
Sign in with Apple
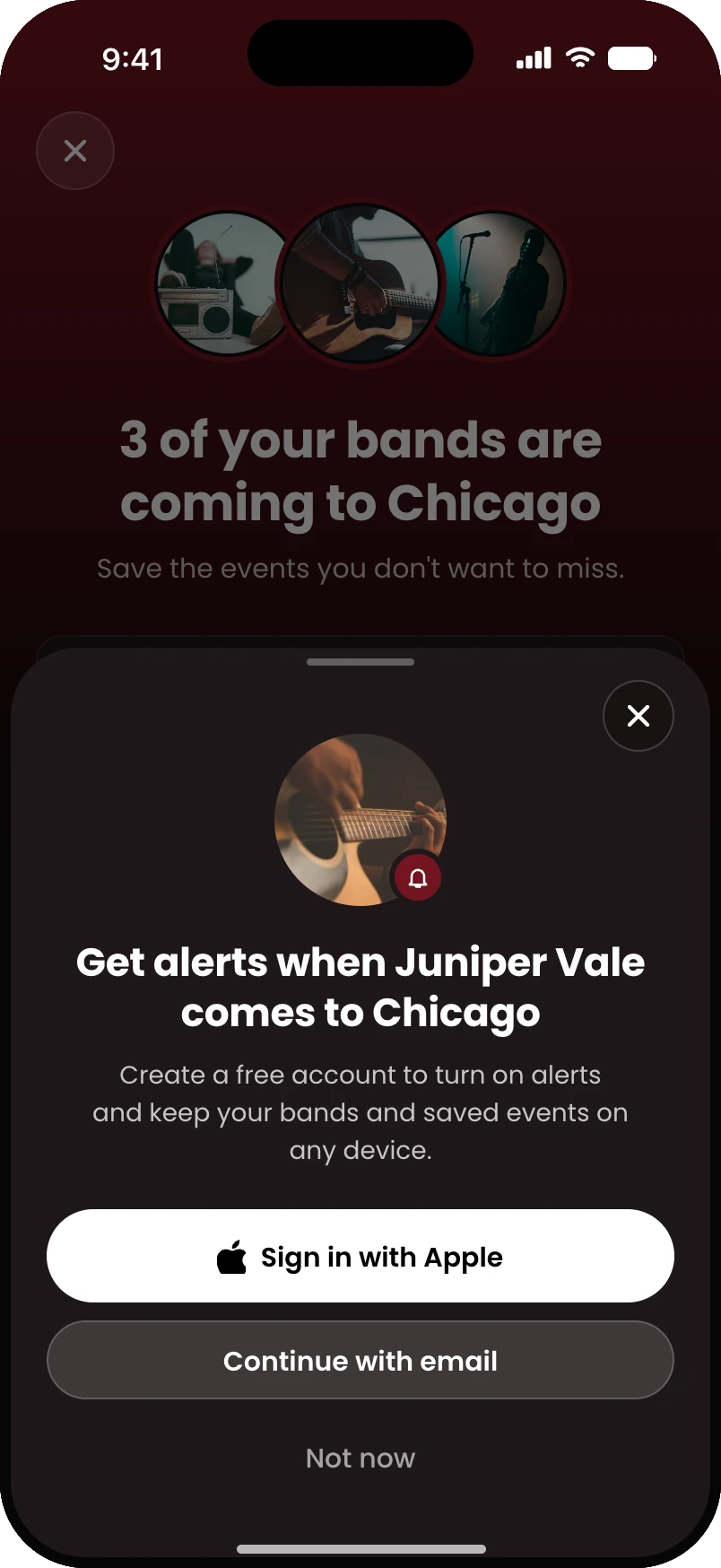(x=360, y=1256)
